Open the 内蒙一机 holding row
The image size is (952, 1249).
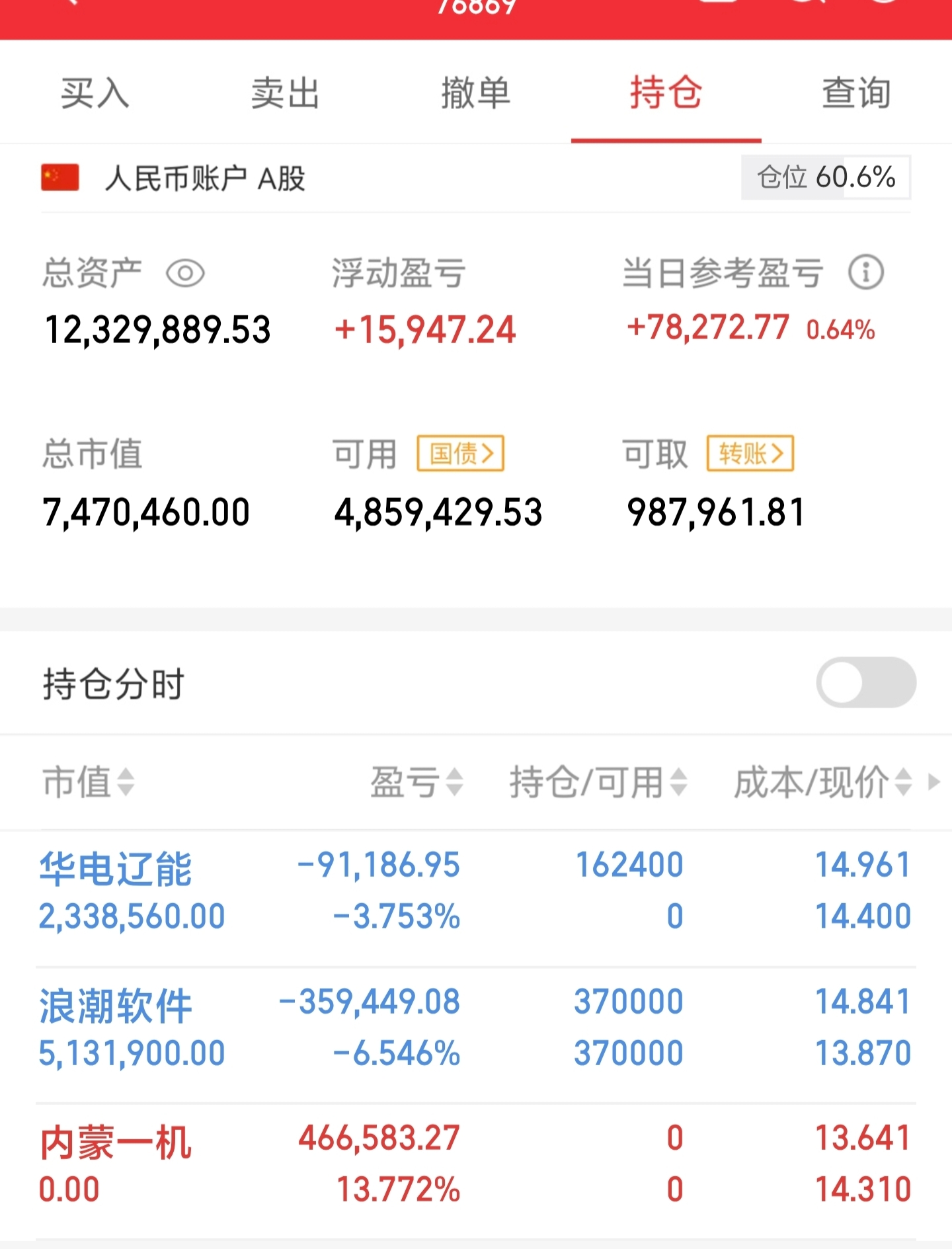tap(476, 1164)
